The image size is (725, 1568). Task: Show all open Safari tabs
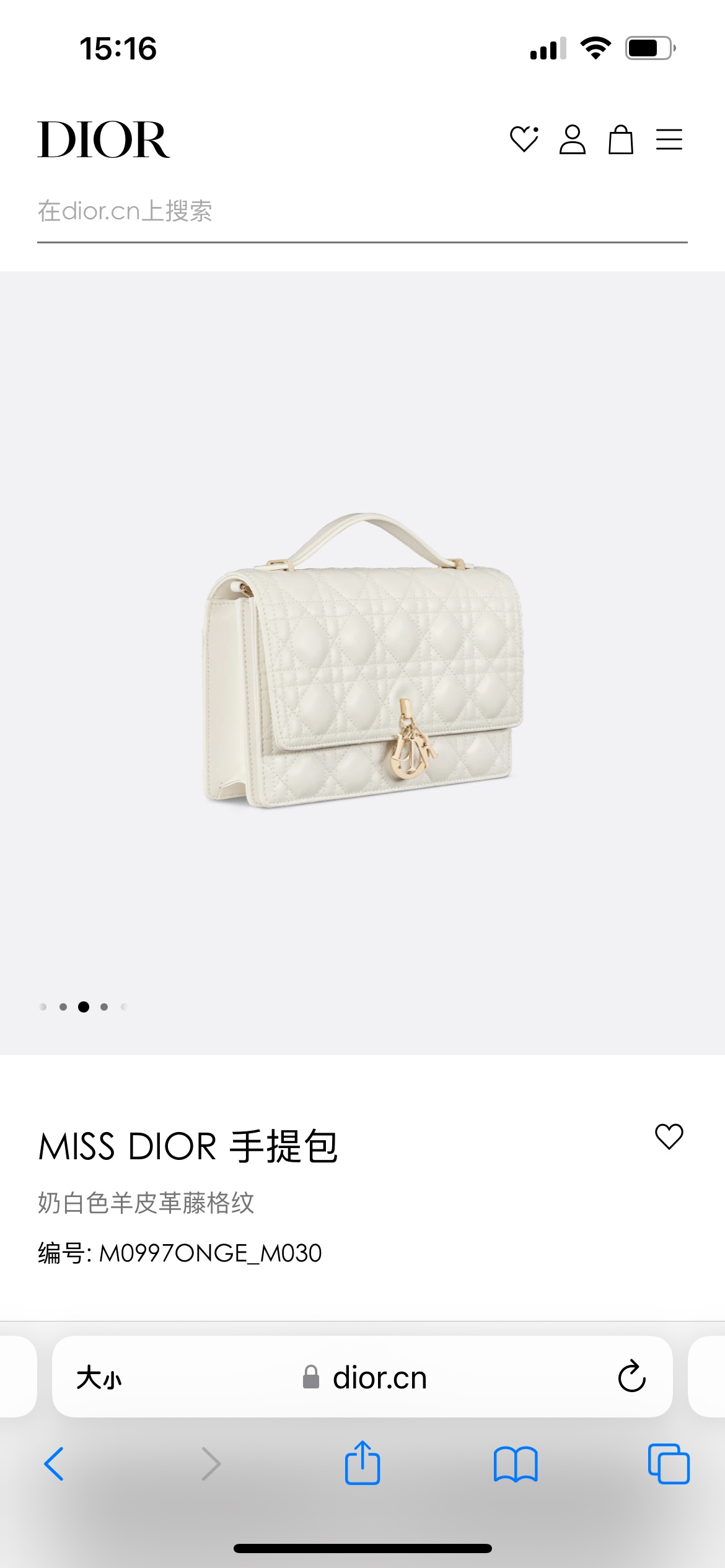pyautogui.click(x=668, y=1464)
